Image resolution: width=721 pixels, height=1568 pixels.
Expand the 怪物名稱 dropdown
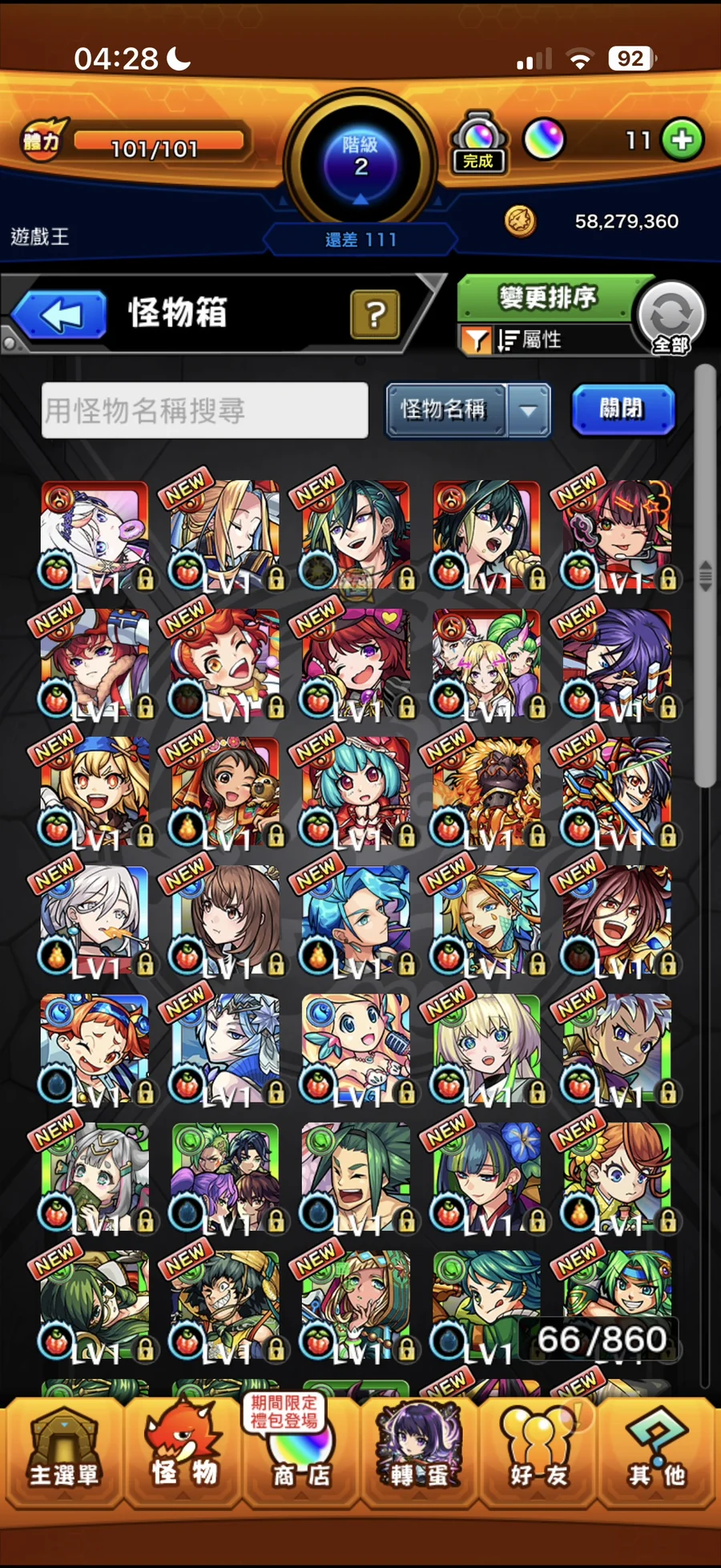pyautogui.click(x=528, y=410)
